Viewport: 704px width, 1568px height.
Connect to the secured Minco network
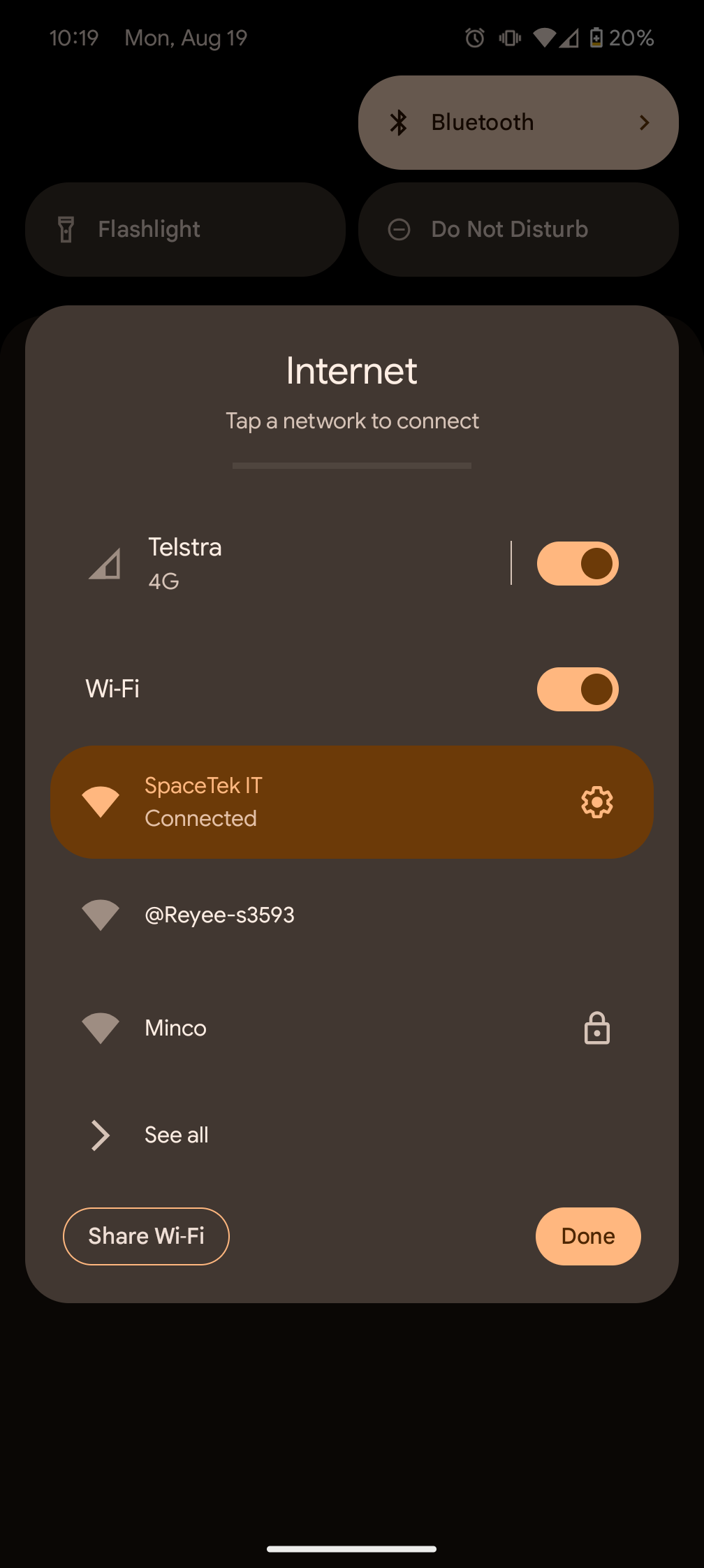click(176, 1028)
